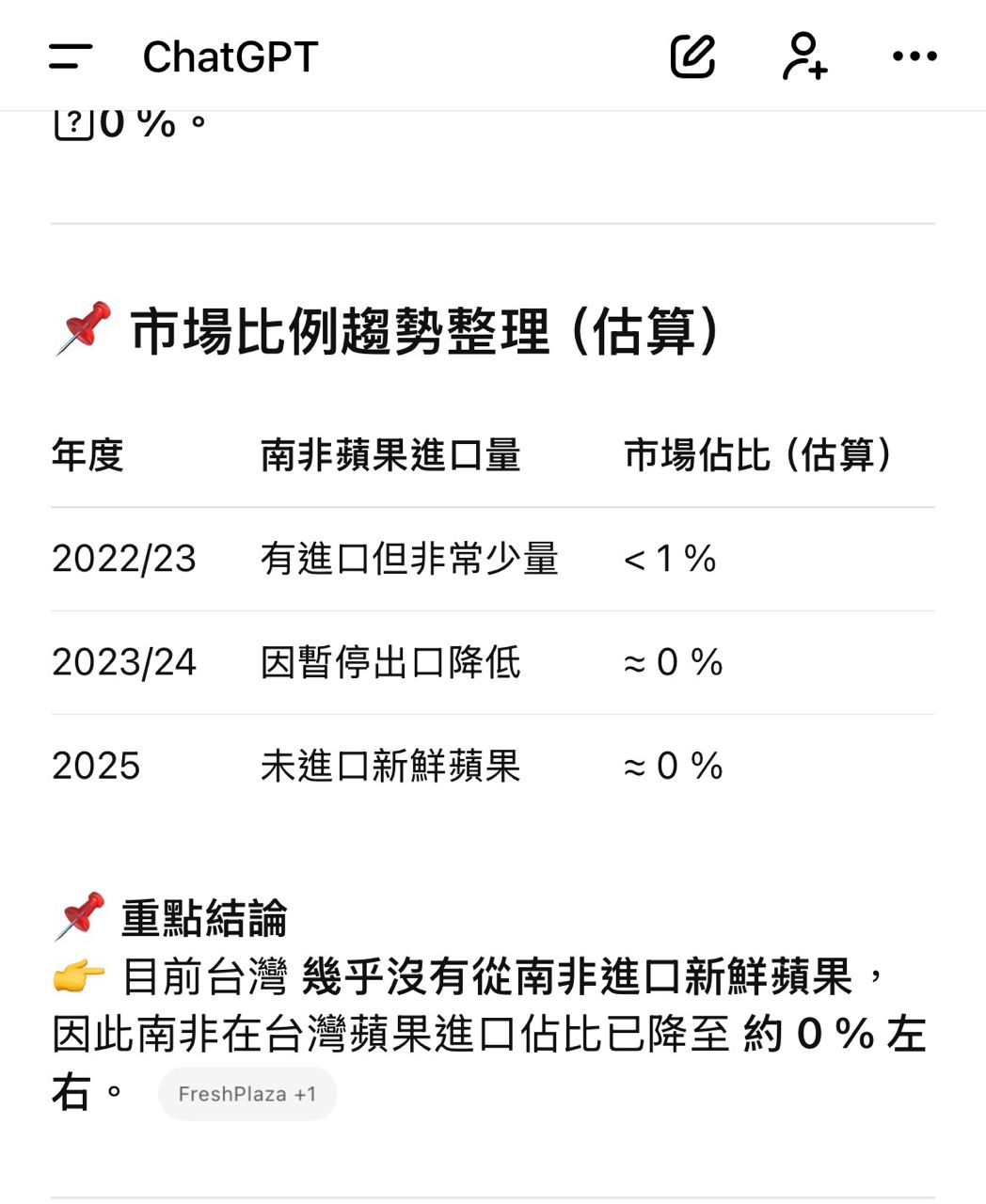Image resolution: width=986 pixels, height=1204 pixels.
Task: Tap the add people icon
Action: point(805,56)
